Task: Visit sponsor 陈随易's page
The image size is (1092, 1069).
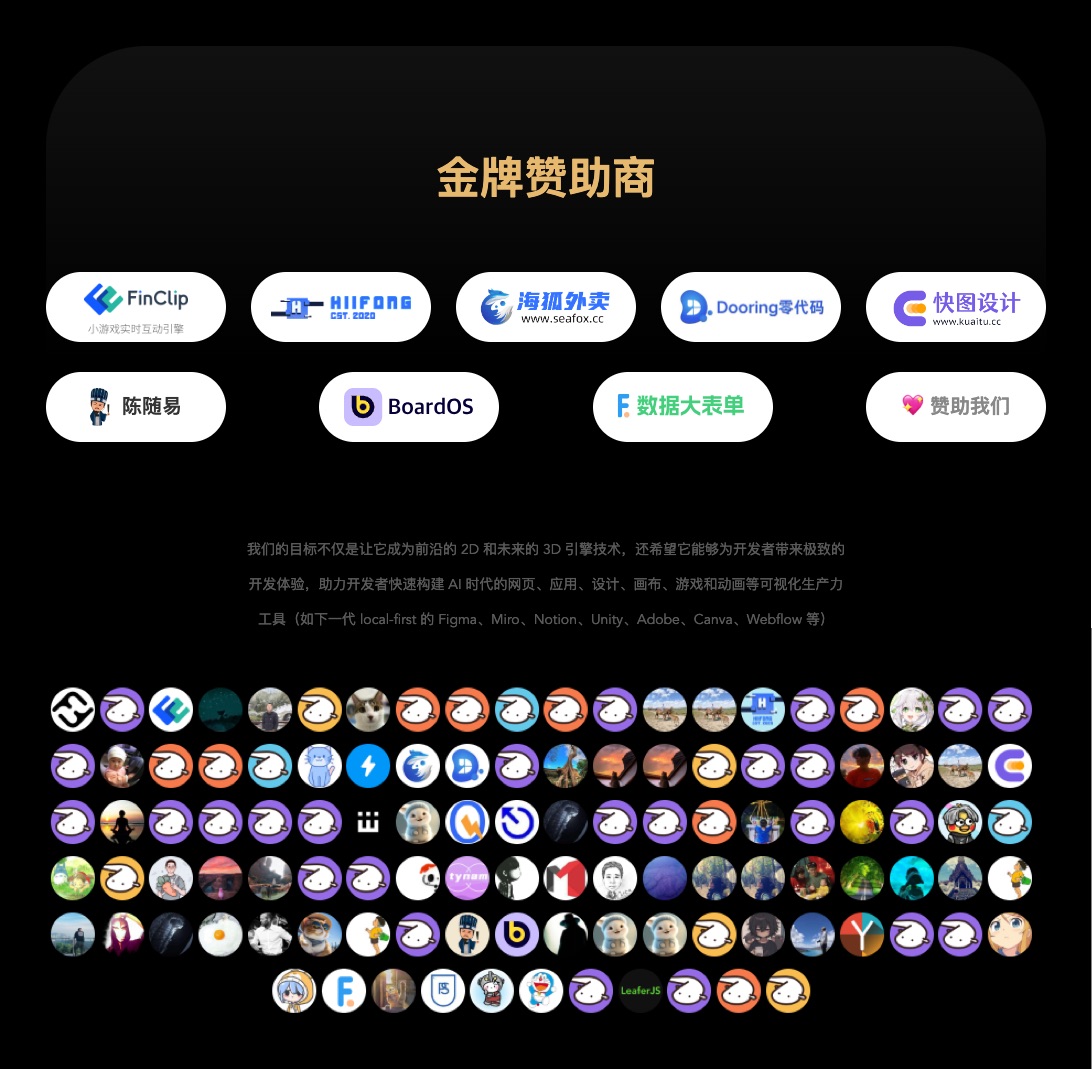Action: [x=136, y=407]
